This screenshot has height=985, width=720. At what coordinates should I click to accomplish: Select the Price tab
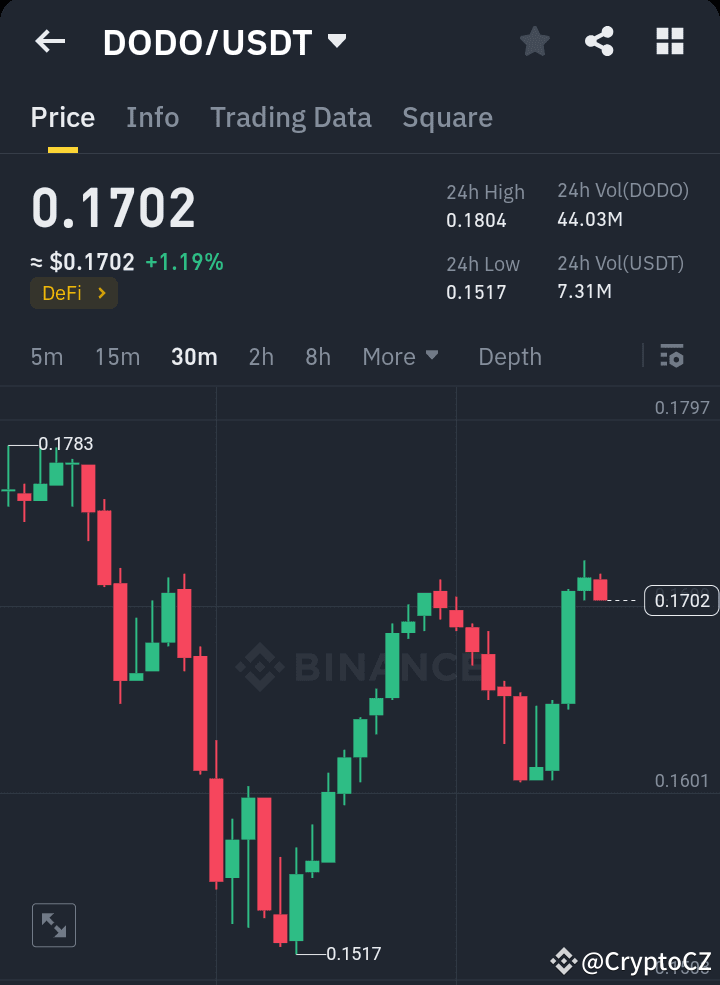pyautogui.click(x=62, y=117)
